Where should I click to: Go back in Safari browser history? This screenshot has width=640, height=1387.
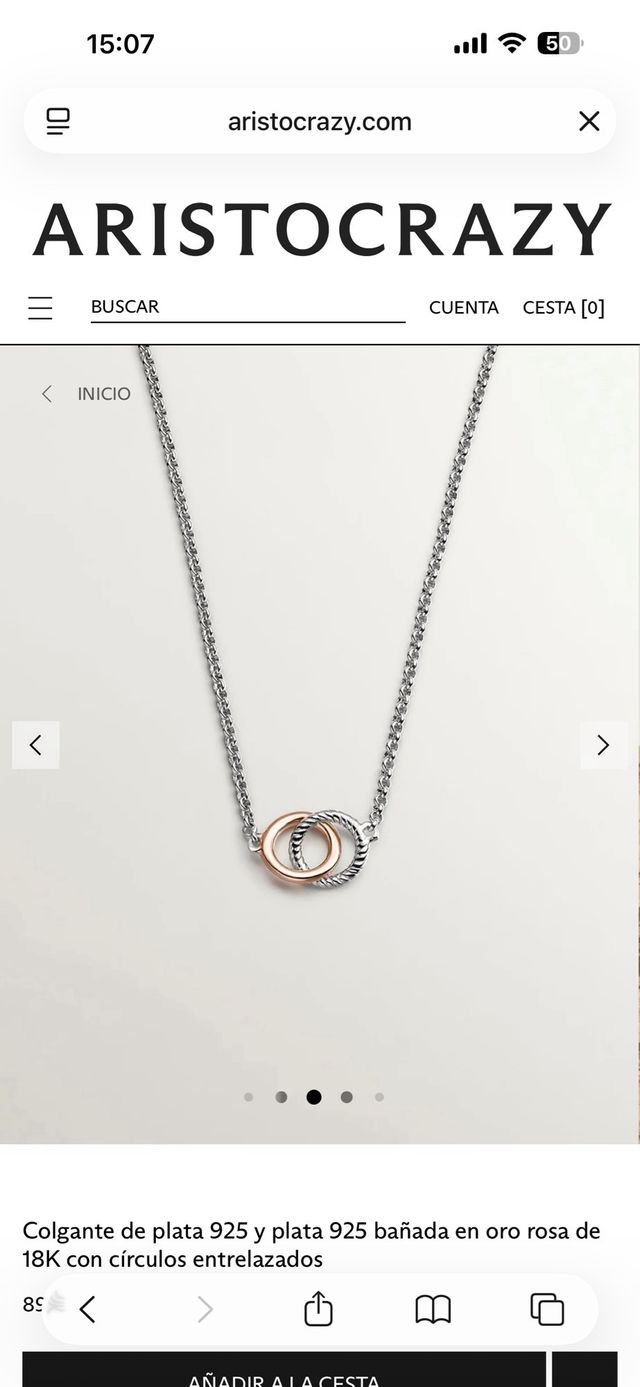coord(88,1309)
